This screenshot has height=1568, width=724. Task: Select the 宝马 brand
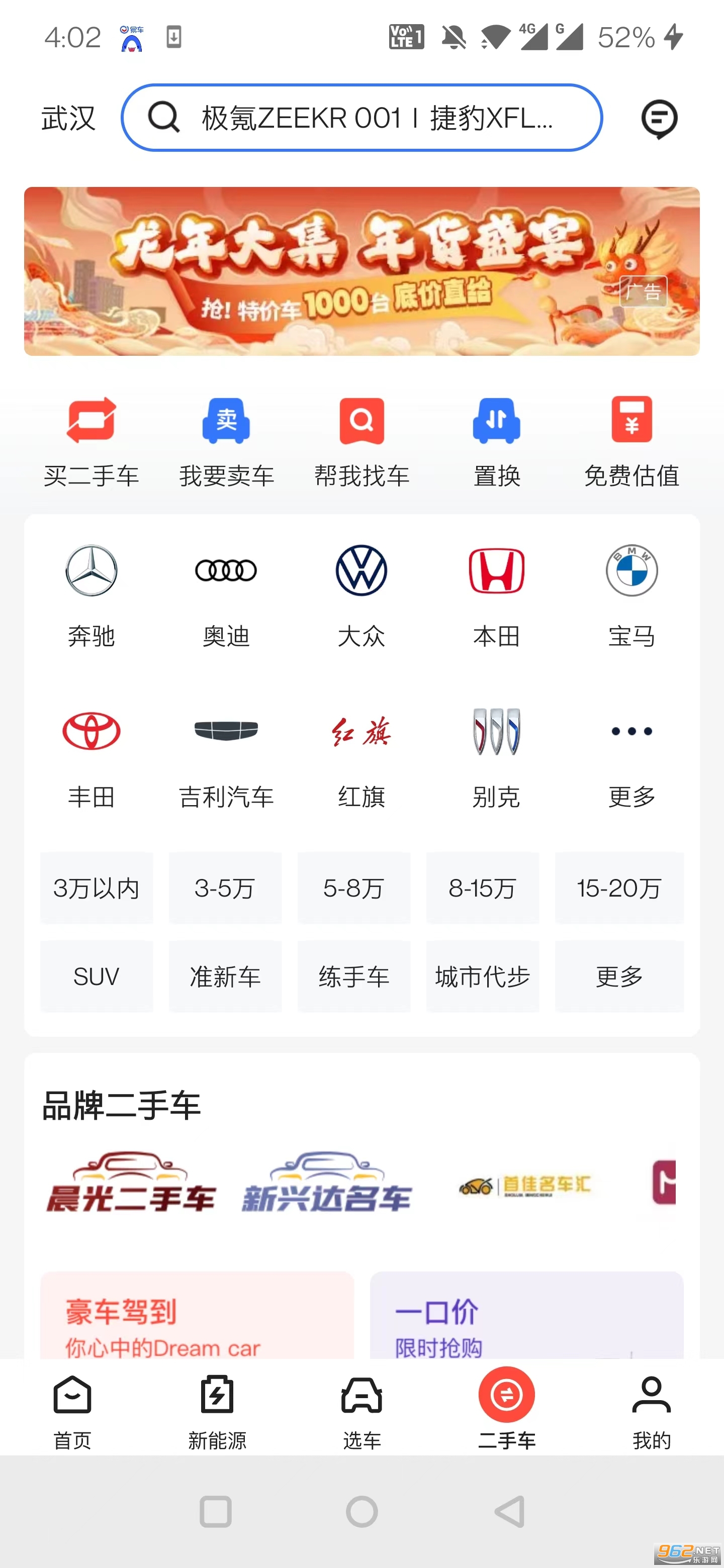tap(631, 595)
